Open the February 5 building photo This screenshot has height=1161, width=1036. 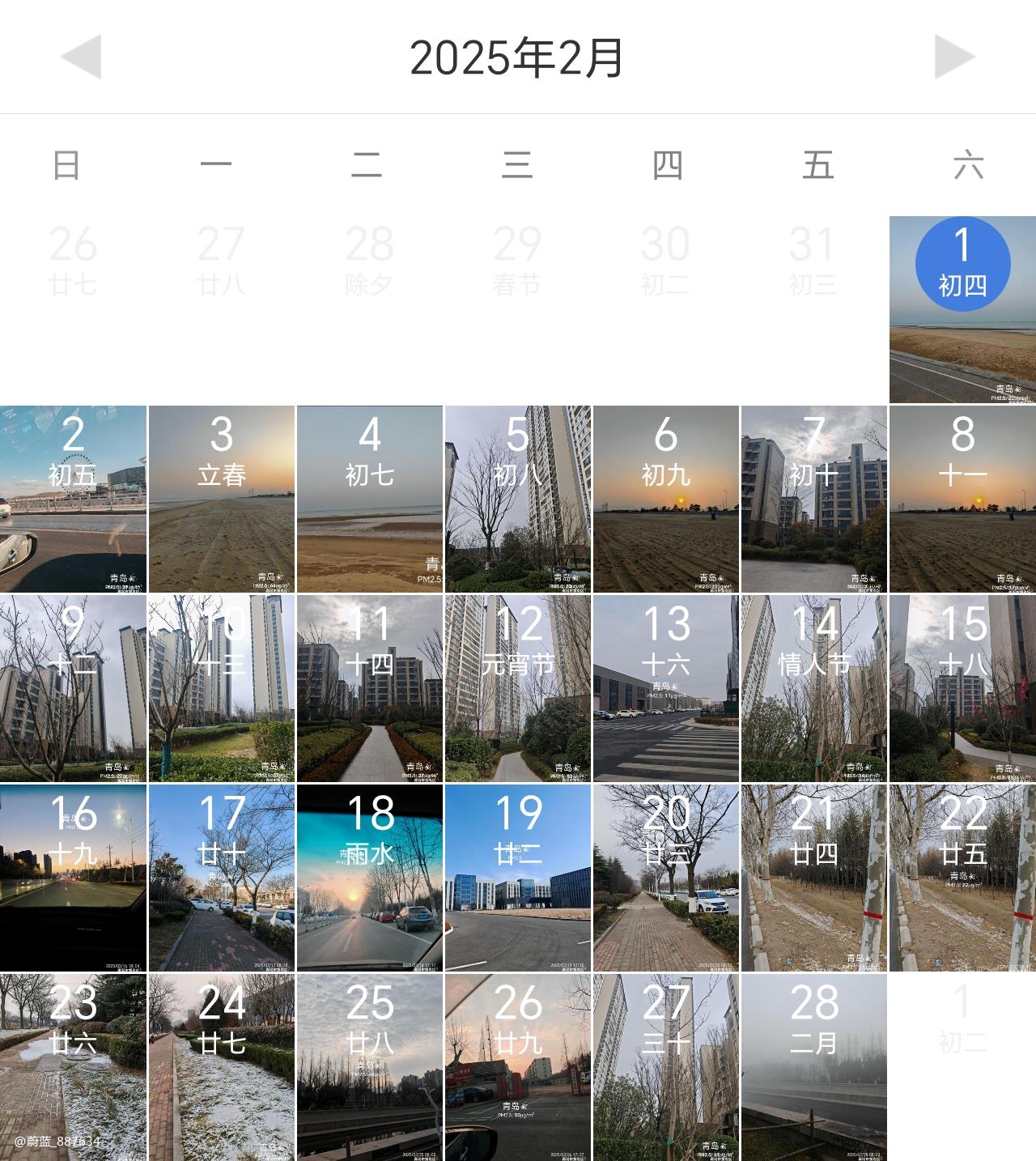pyautogui.click(x=517, y=500)
